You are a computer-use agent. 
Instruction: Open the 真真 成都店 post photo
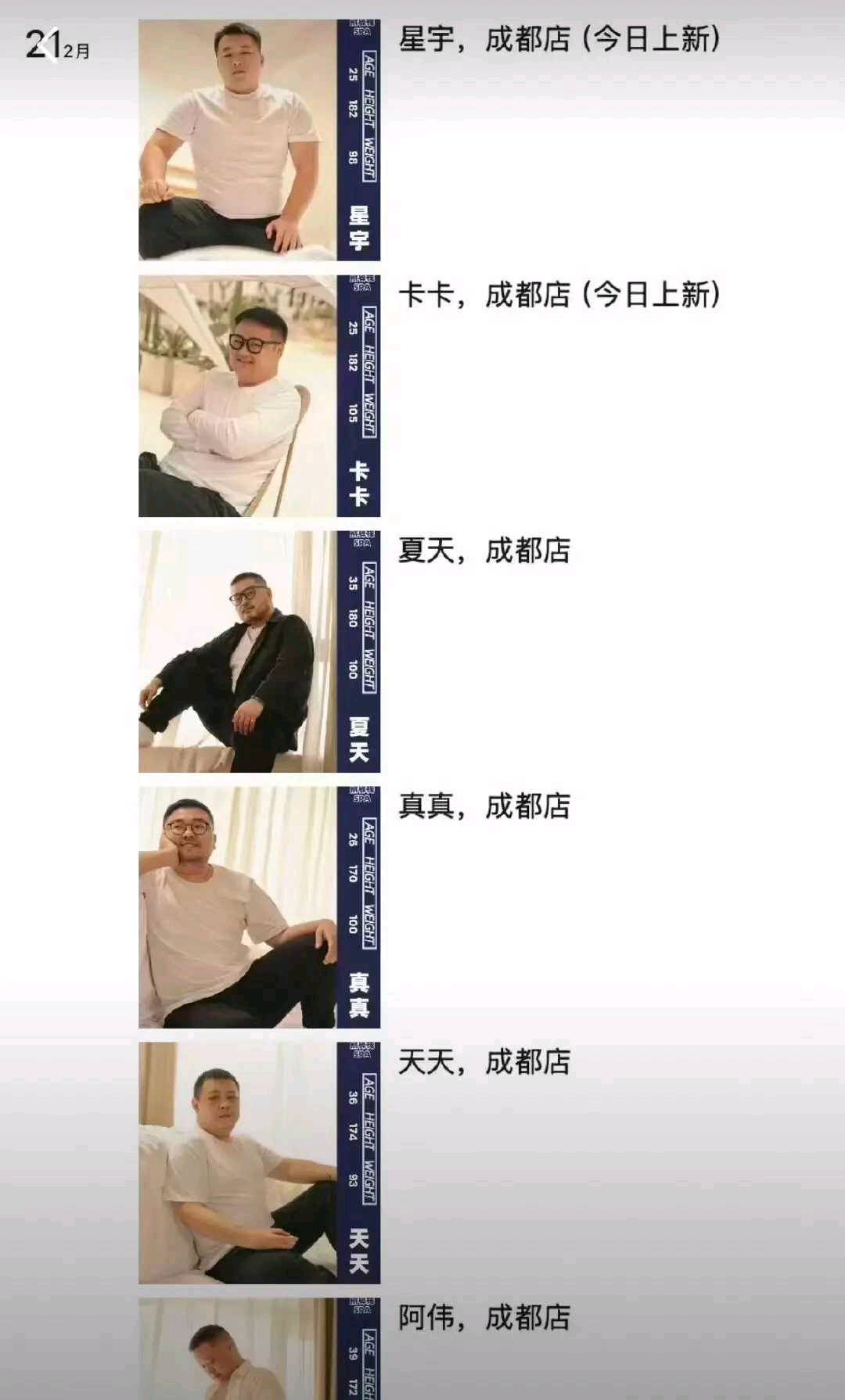click(259, 907)
